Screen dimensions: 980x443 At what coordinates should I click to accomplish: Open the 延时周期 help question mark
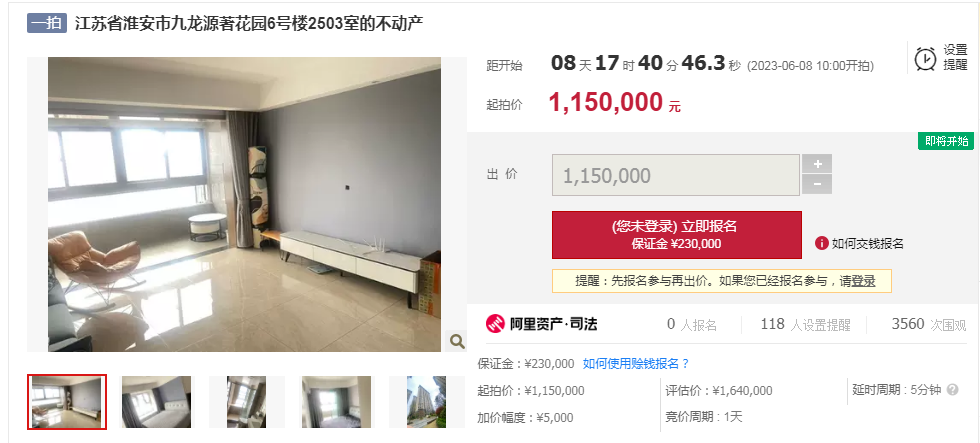(x=952, y=390)
